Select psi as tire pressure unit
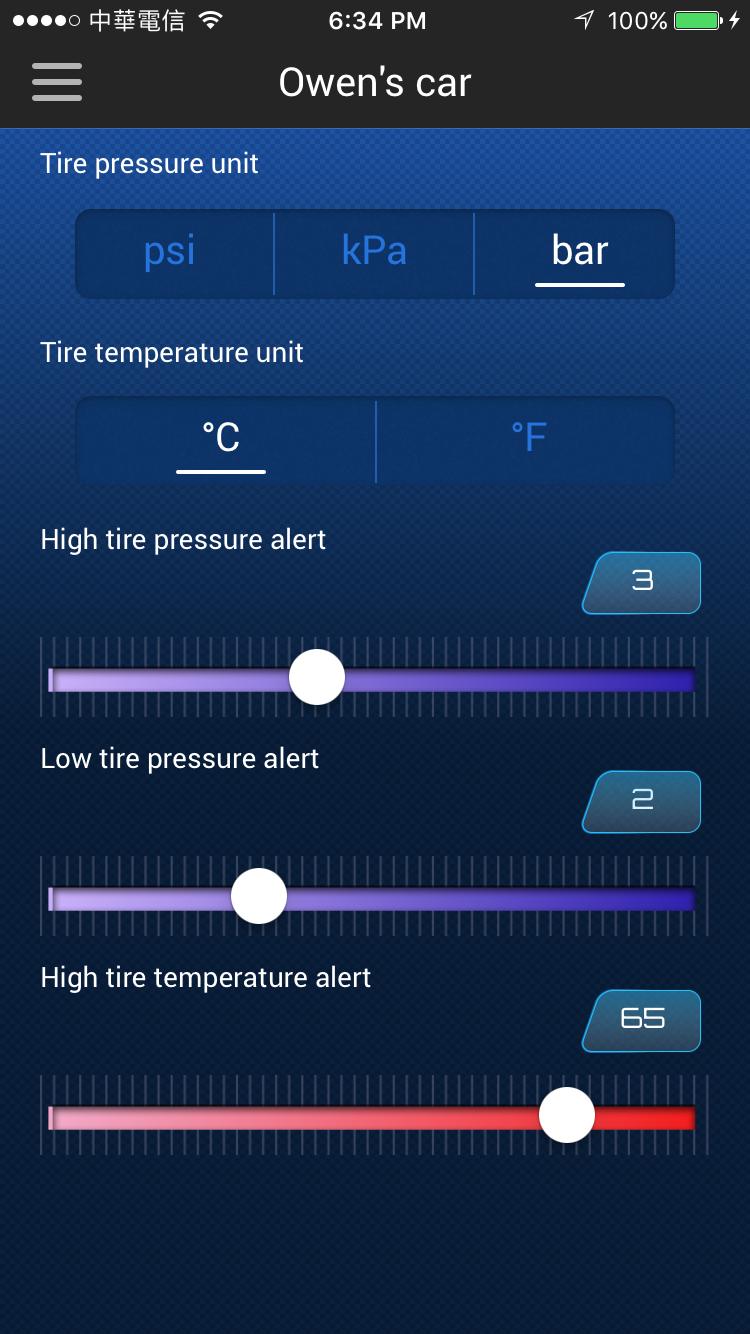Image resolution: width=750 pixels, height=1334 pixels. click(x=170, y=251)
